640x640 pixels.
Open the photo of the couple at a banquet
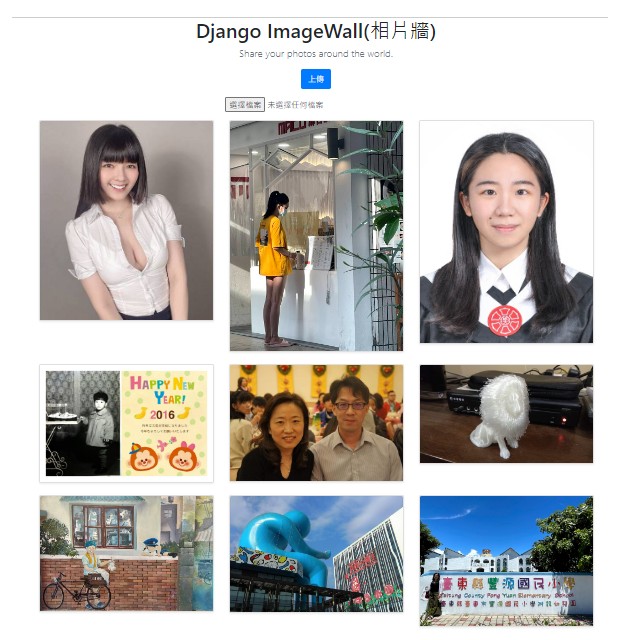[316, 423]
